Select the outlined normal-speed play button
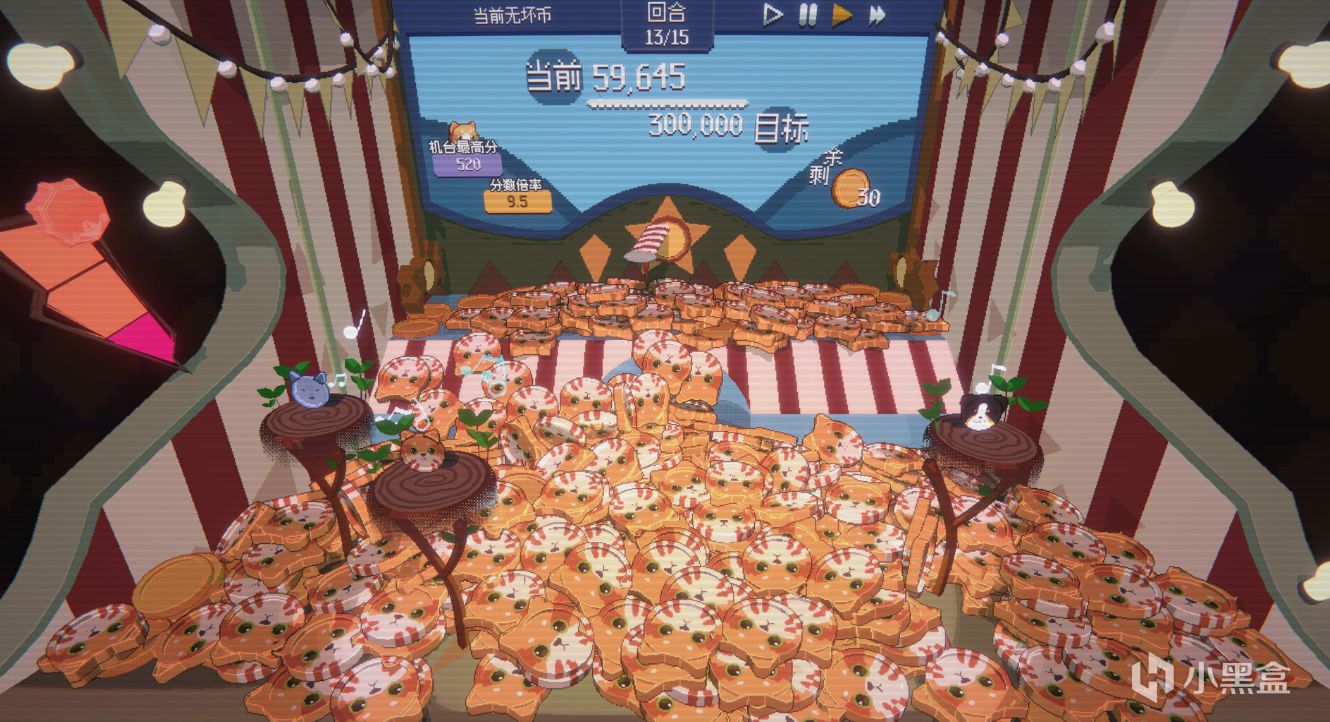This screenshot has width=1330, height=722. 773,14
